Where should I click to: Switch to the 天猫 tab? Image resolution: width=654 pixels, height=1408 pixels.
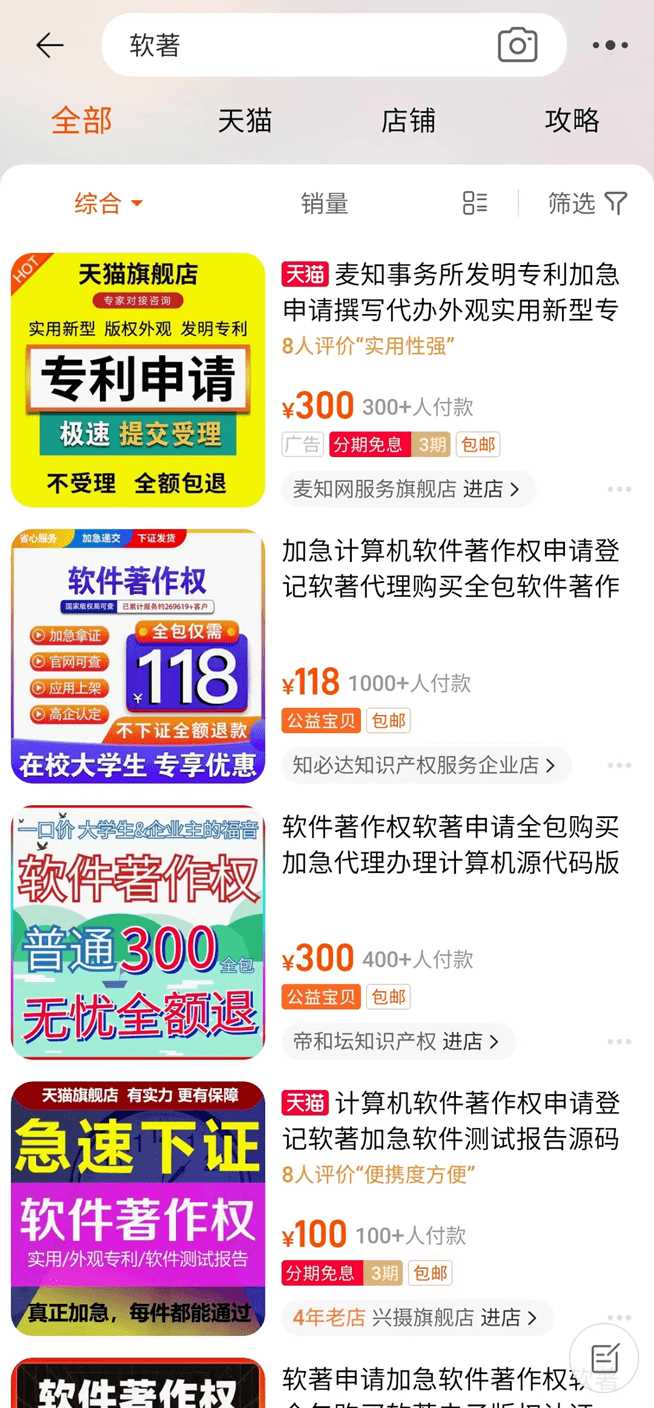tap(245, 121)
